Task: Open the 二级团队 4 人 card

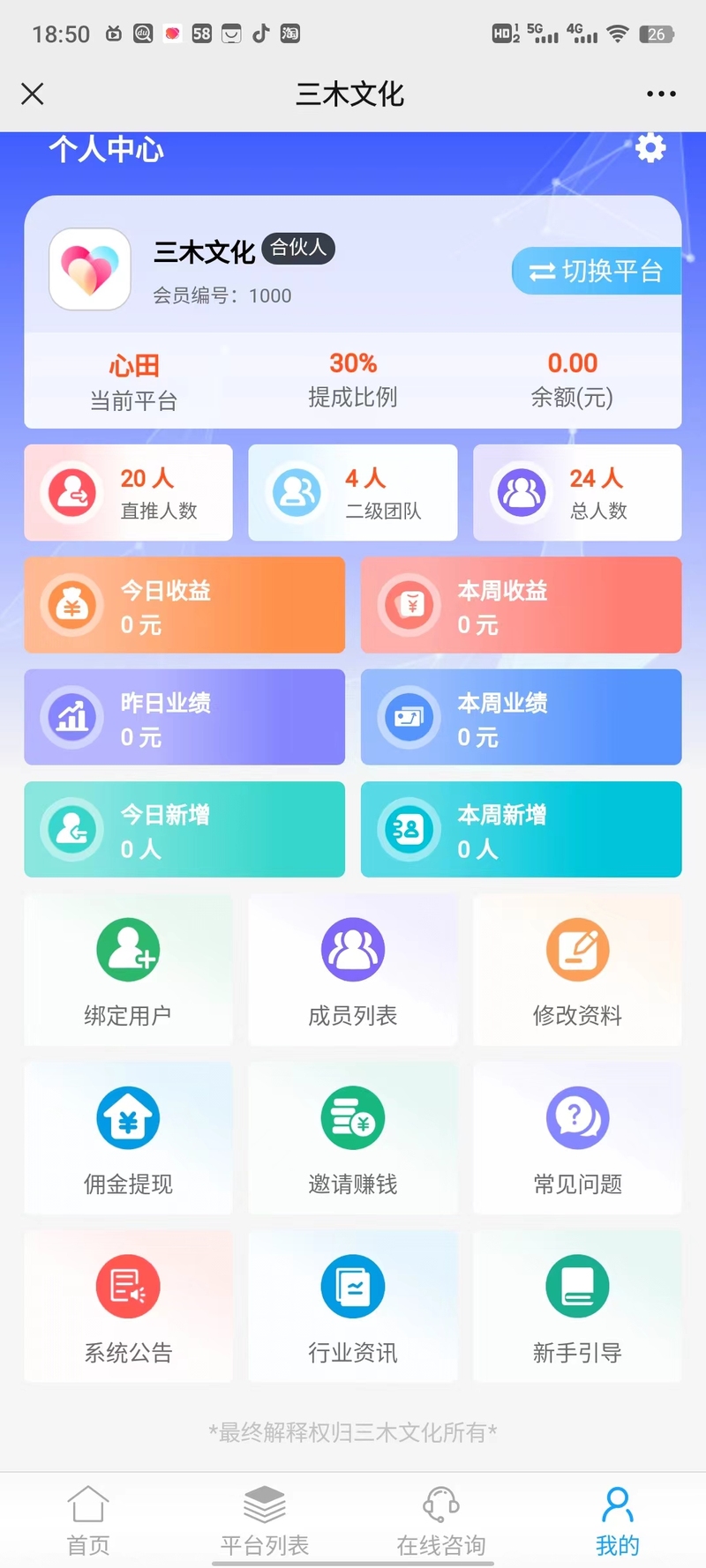Action: (353, 493)
